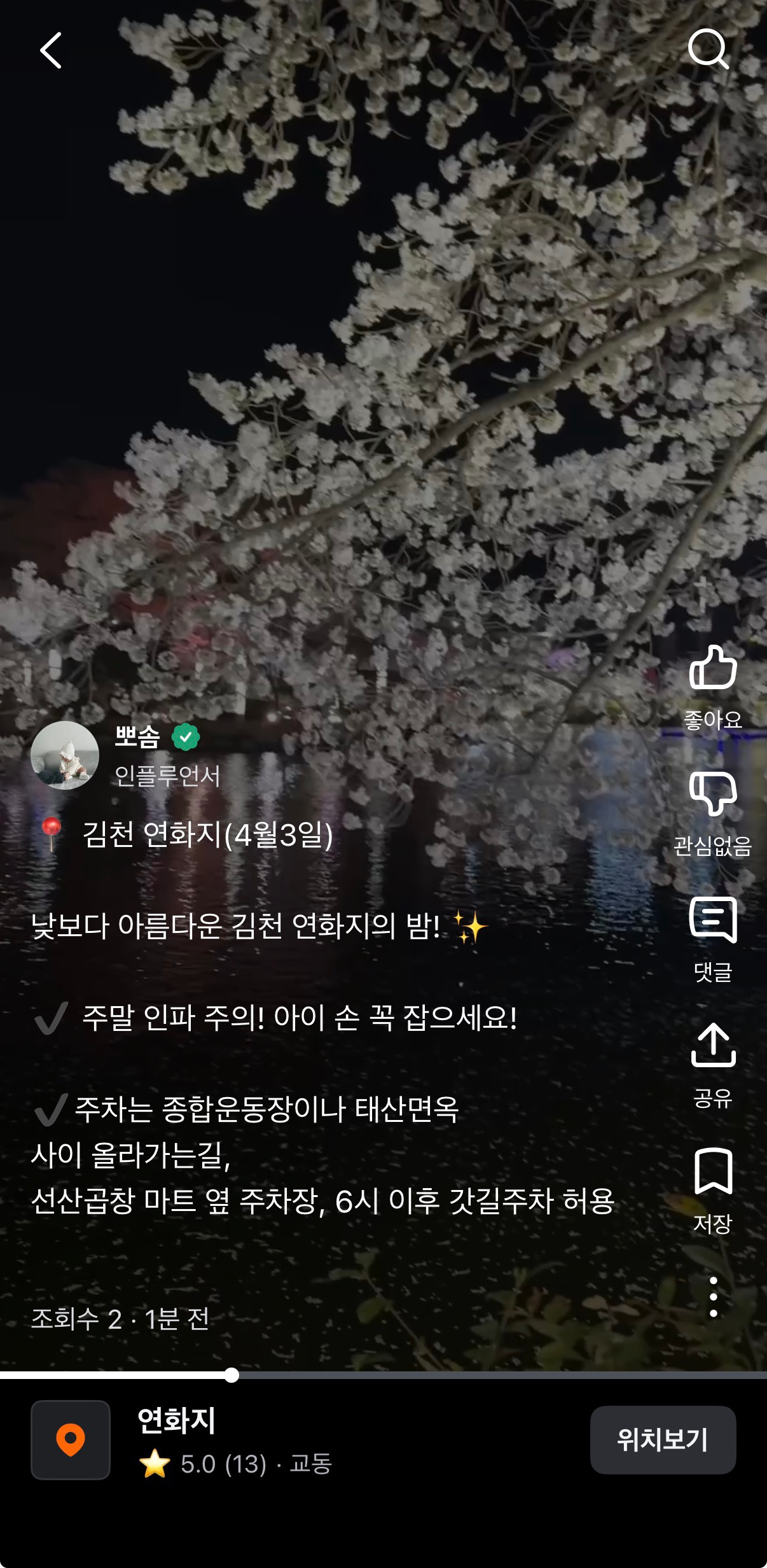Open the 댓글 comments
This screenshot has width=767, height=1568.
tap(713, 920)
